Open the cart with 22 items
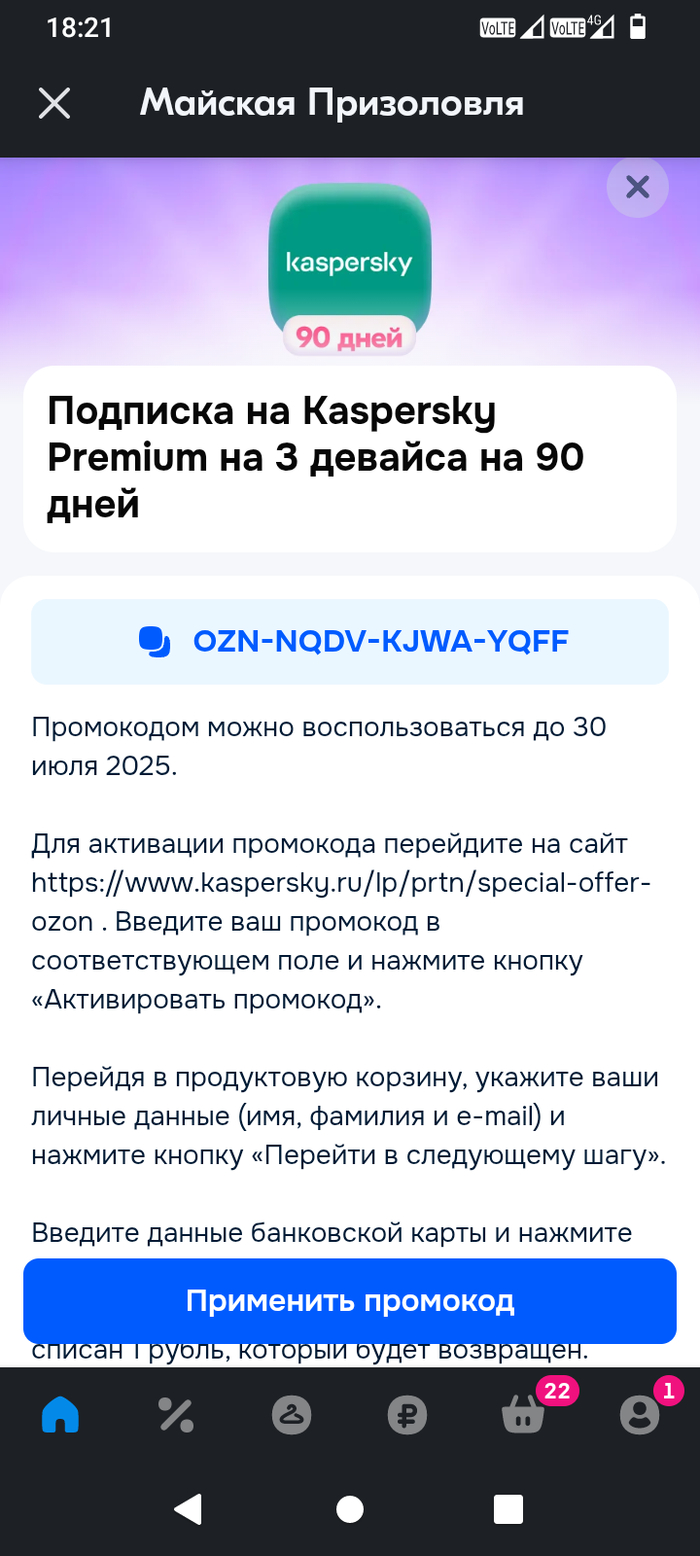Viewport: 700px width, 1556px height. 523,1415
